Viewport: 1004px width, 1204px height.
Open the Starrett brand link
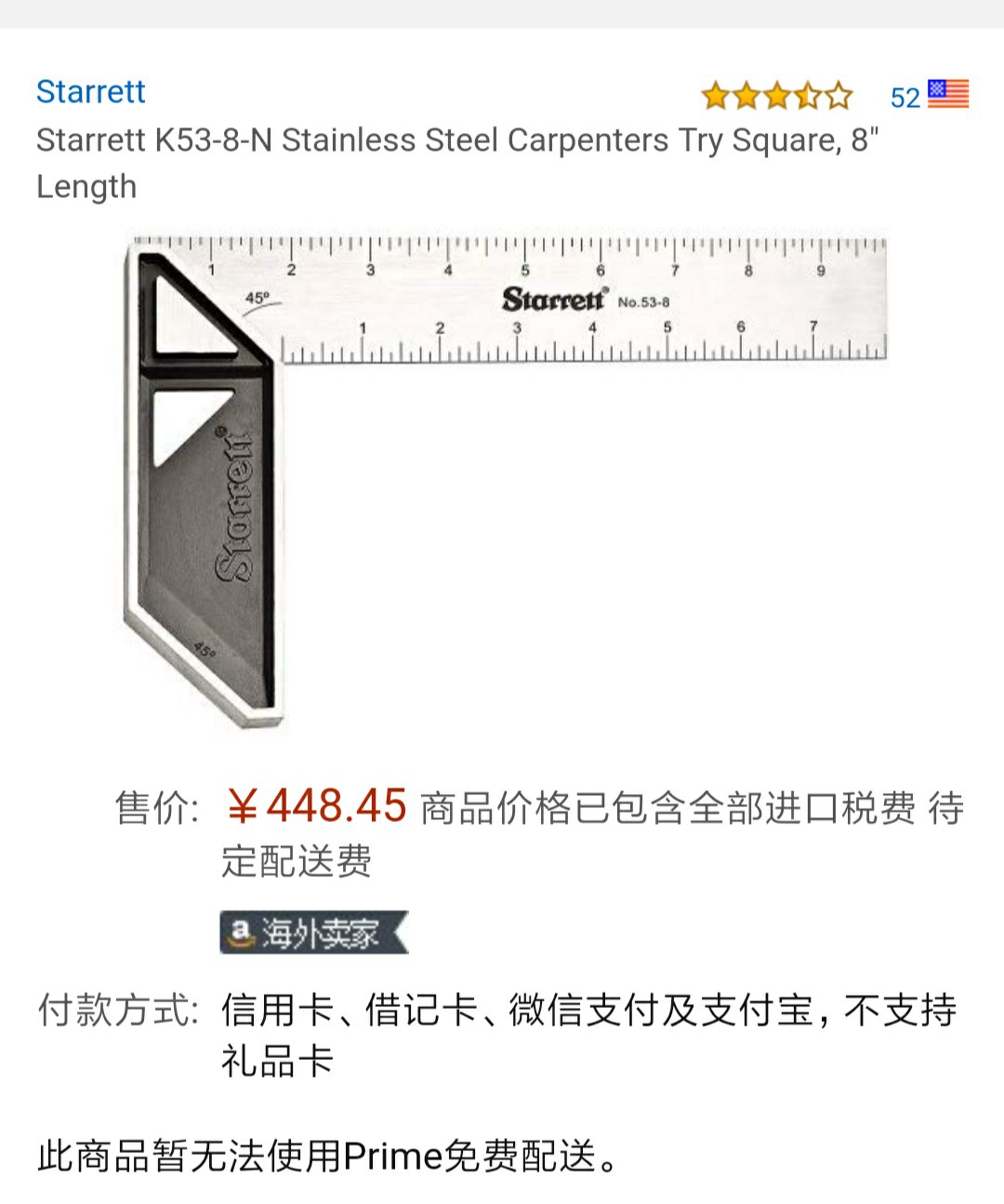[x=90, y=92]
